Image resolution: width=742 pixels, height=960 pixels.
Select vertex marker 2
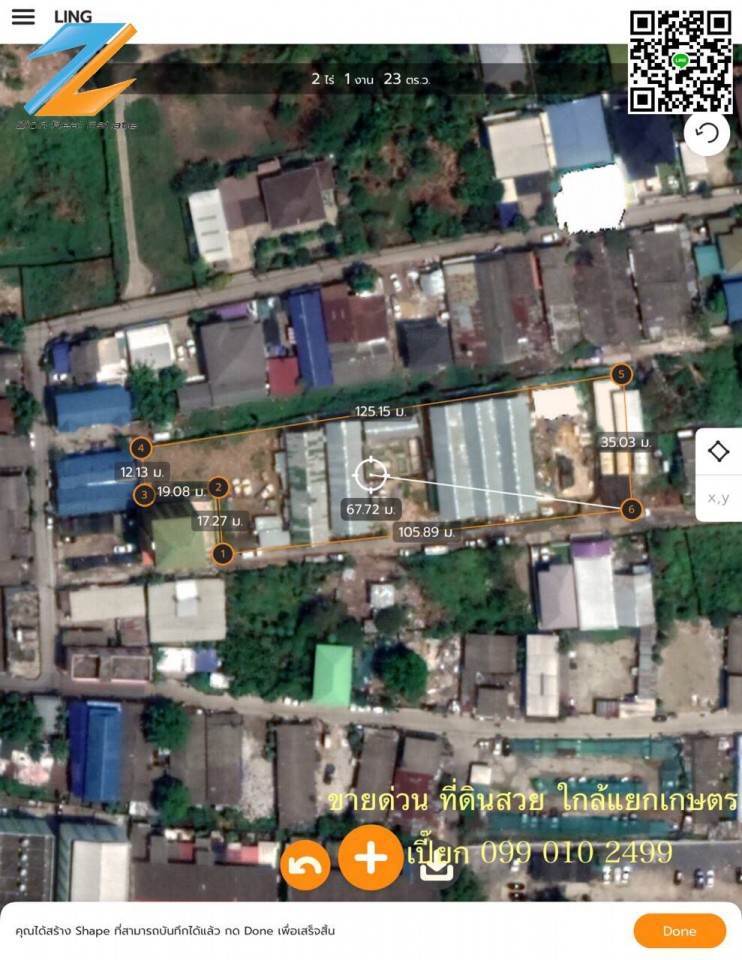point(219,487)
